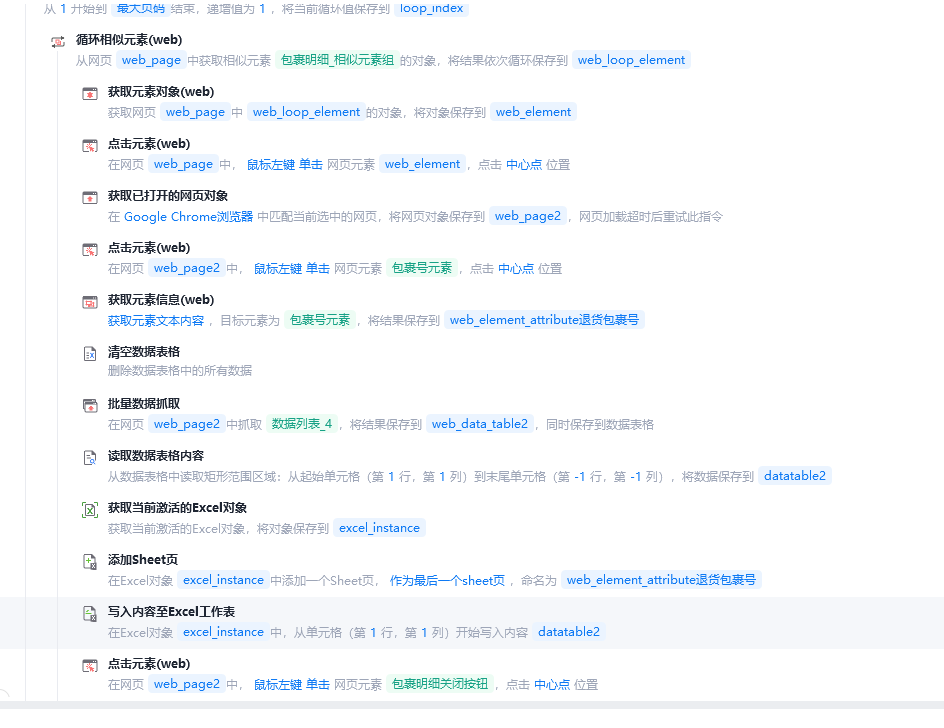Viewport: 944px width, 728px height.
Task: Select the 读取数据表格内容 step
Action: (156, 456)
